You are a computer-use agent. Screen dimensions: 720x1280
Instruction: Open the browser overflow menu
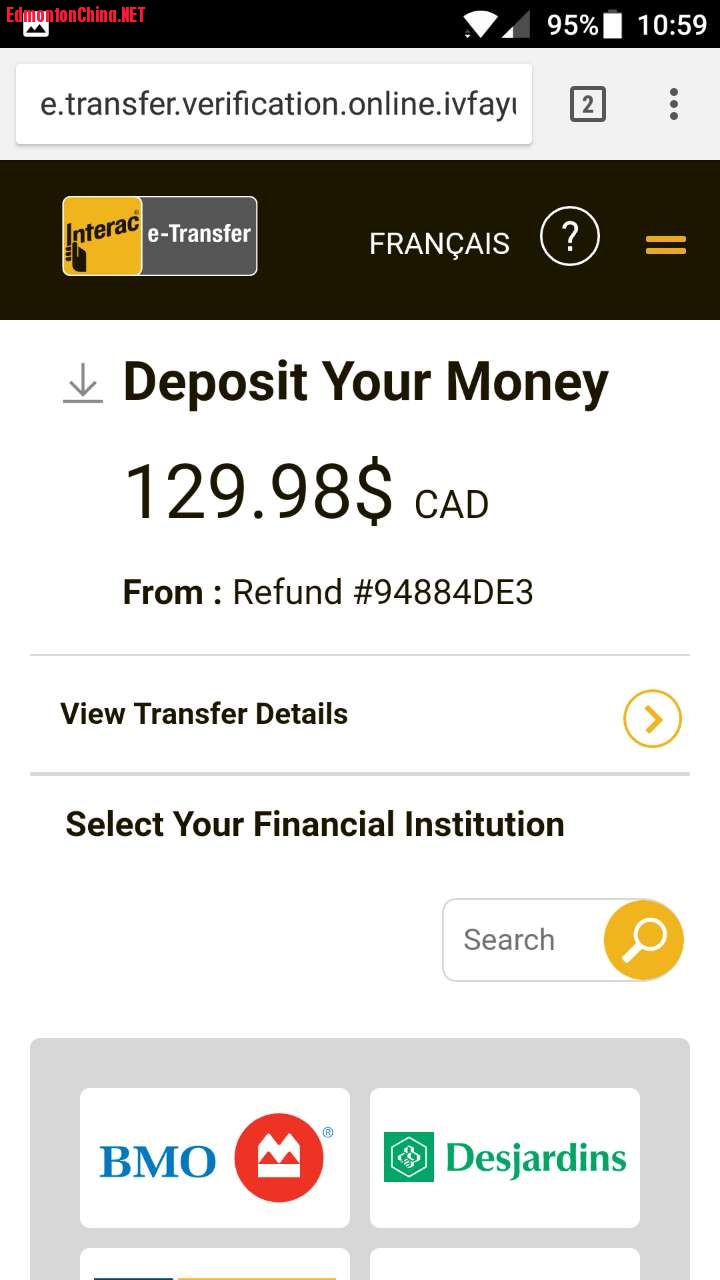click(674, 104)
